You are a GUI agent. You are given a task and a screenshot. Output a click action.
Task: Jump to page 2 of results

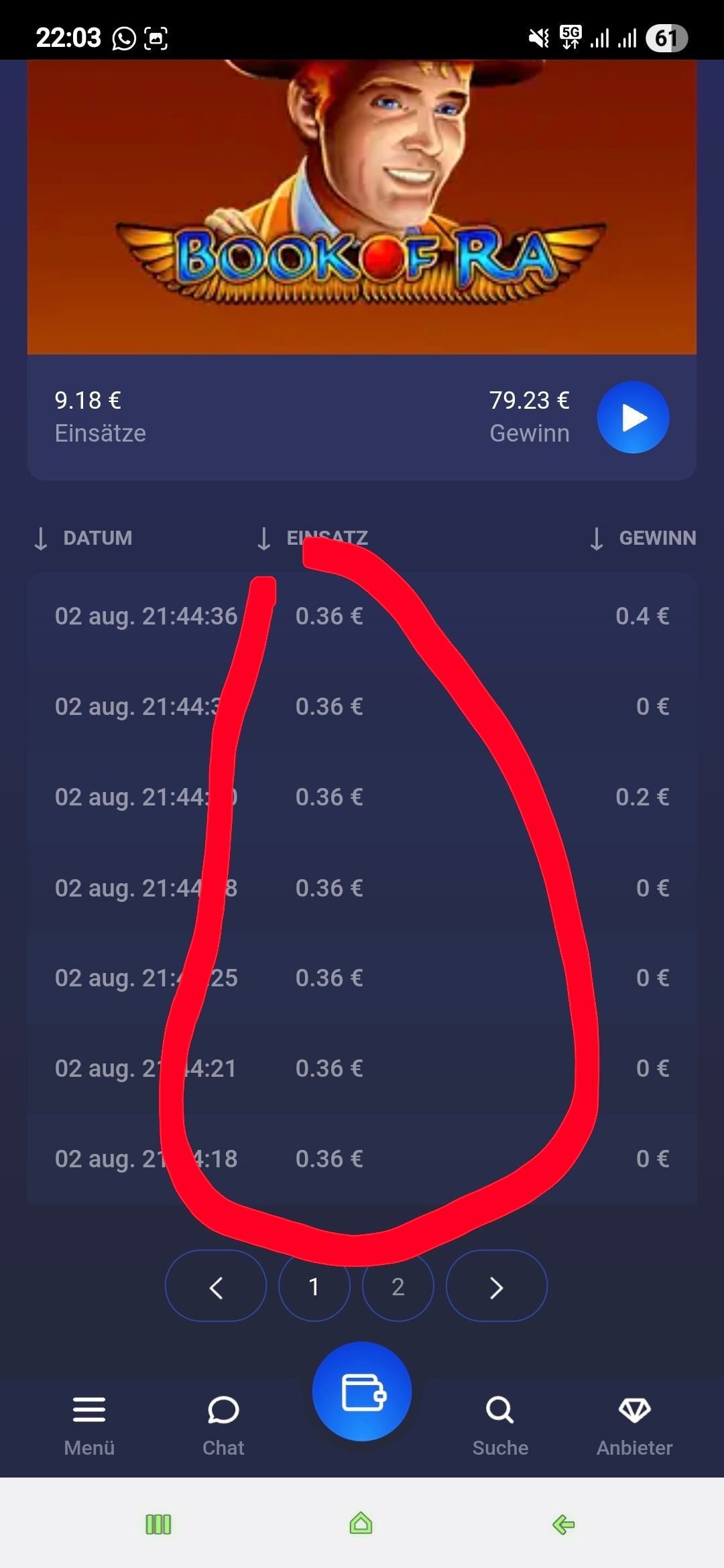398,1287
